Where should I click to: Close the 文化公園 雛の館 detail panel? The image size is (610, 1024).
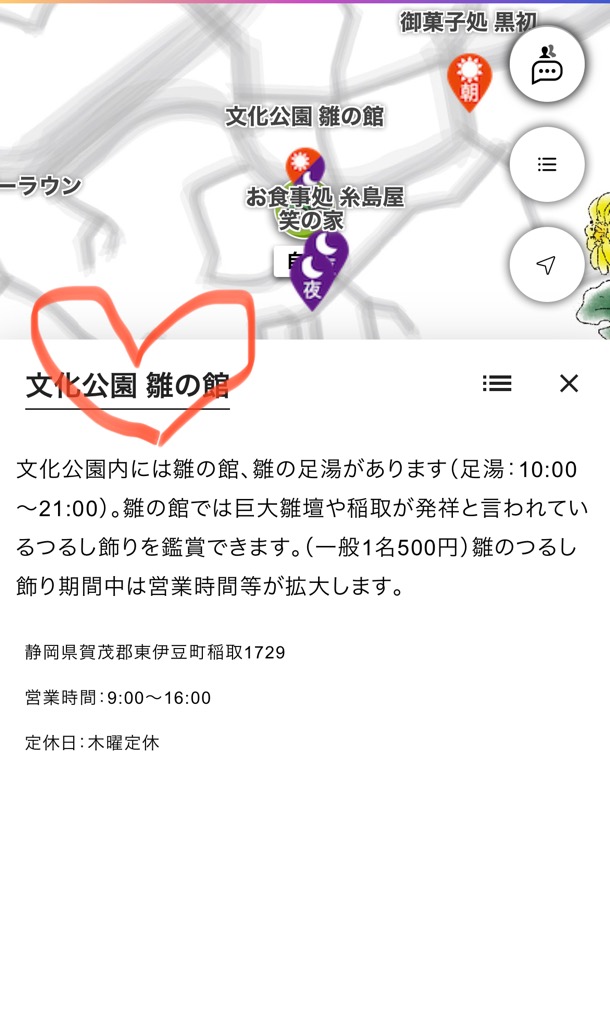click(569, 383)
